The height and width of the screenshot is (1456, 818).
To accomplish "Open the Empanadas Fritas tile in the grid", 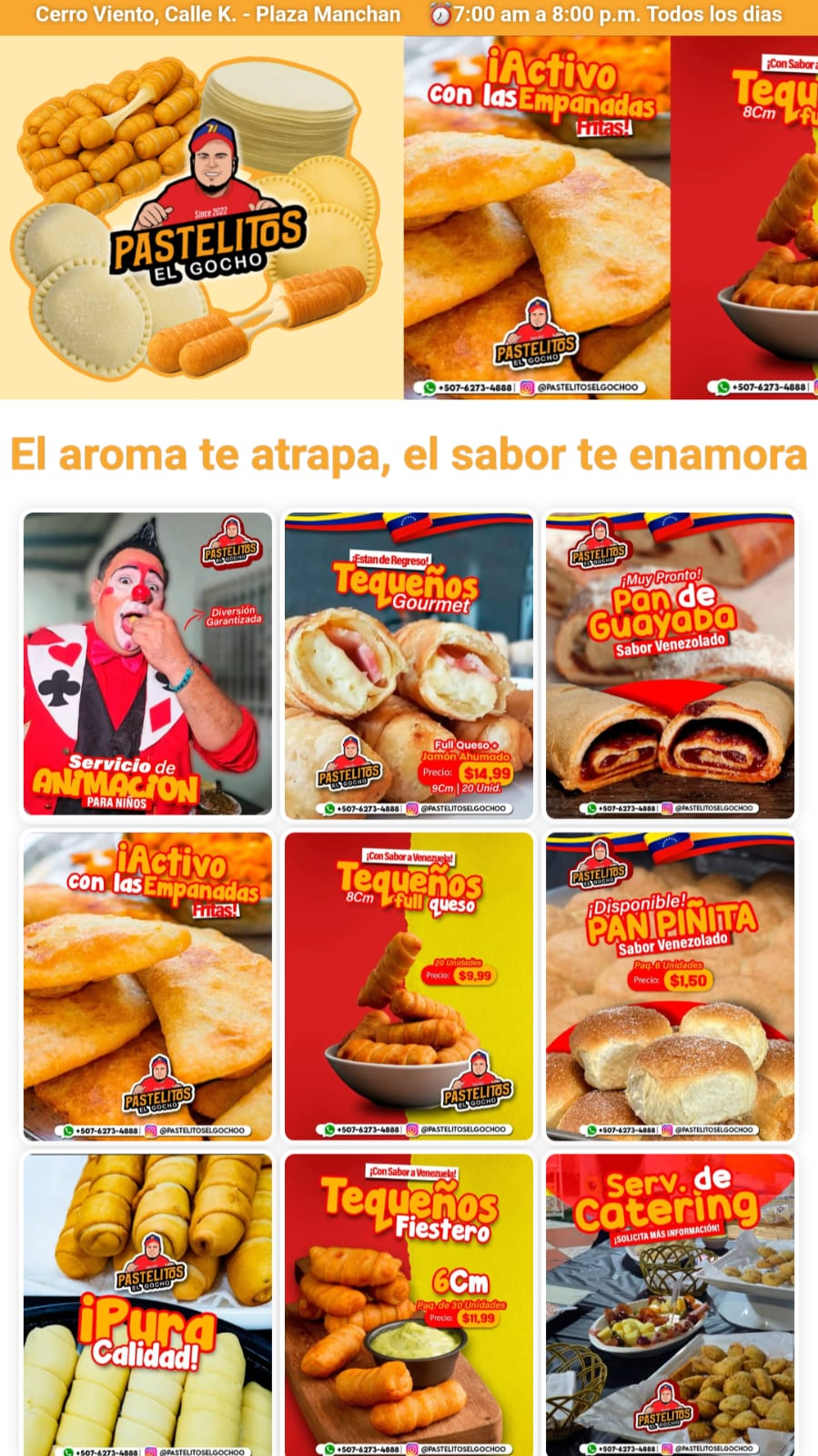I will click(x=147, y=986).
